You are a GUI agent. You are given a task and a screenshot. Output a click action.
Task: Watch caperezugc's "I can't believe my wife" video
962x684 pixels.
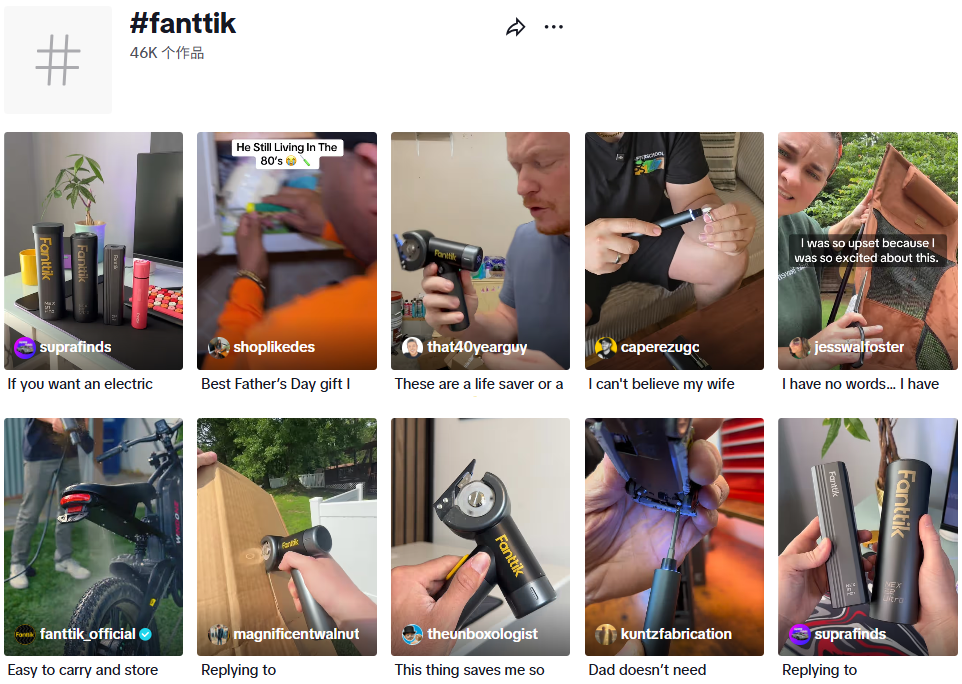pos(674,250)
